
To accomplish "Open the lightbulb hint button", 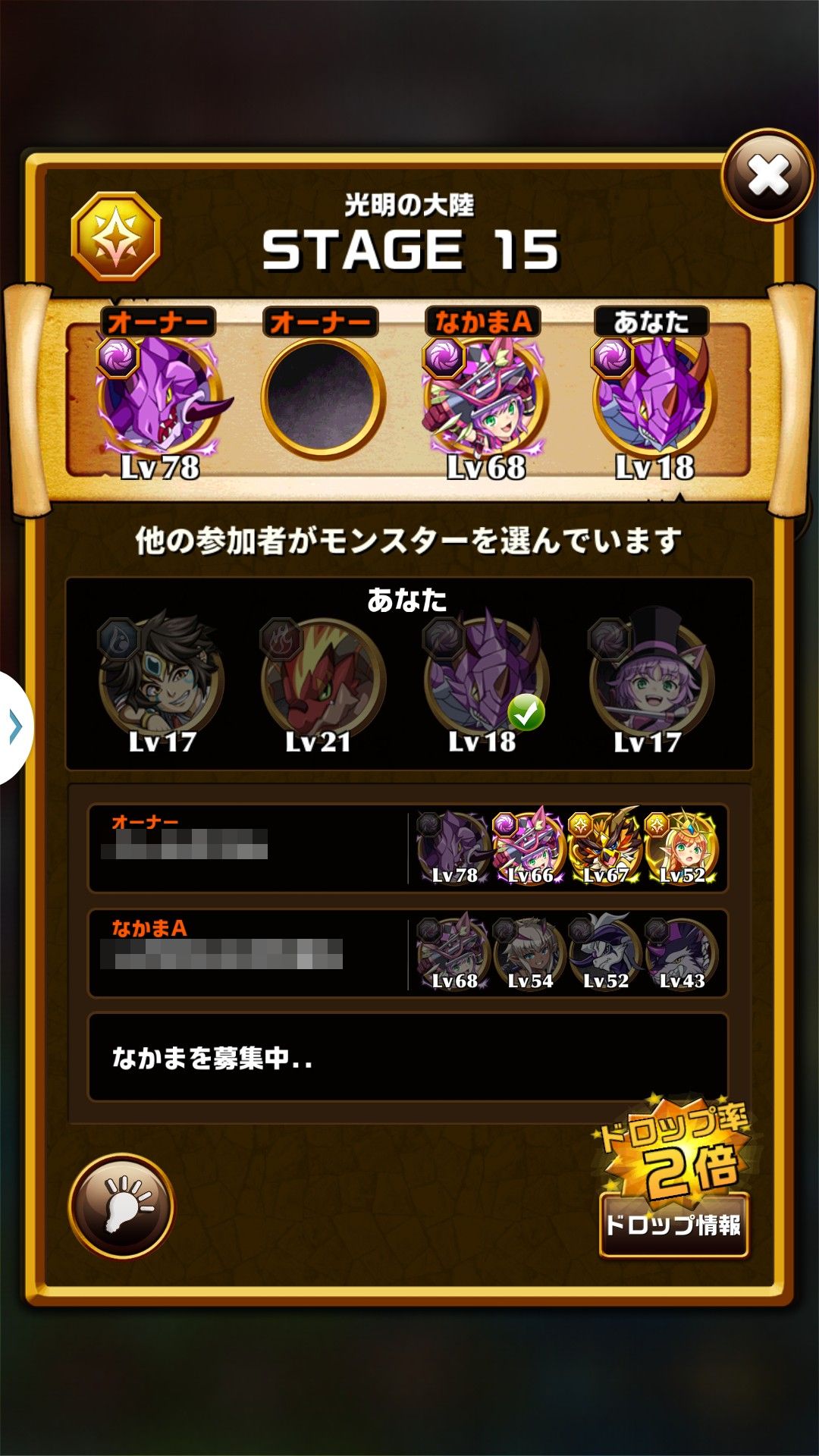I will coord(121,1205).
